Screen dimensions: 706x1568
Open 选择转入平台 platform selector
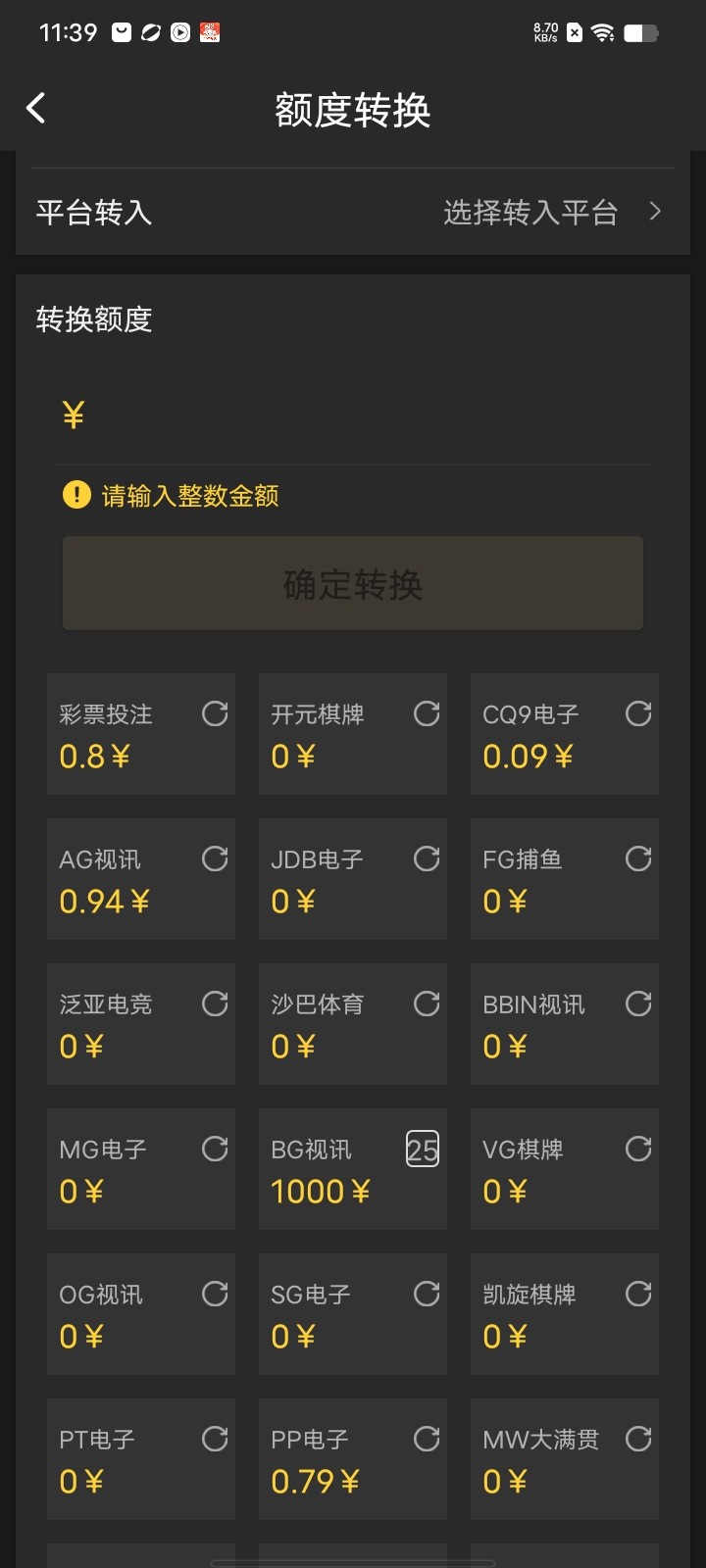[549, 212]
